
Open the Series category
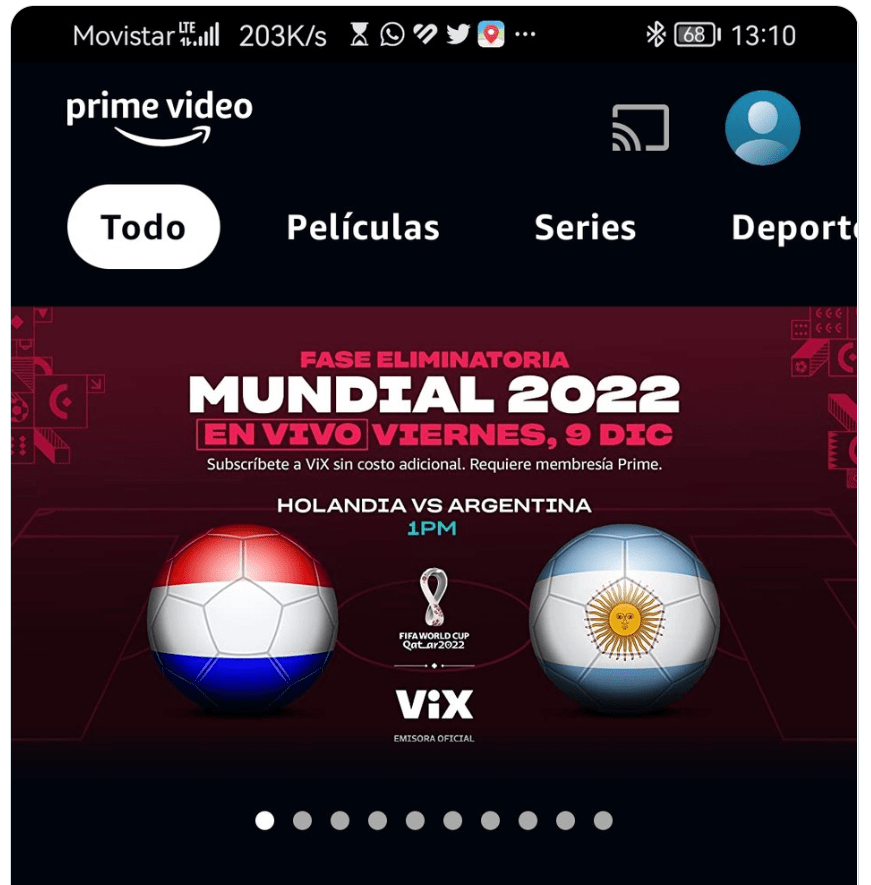586,227
